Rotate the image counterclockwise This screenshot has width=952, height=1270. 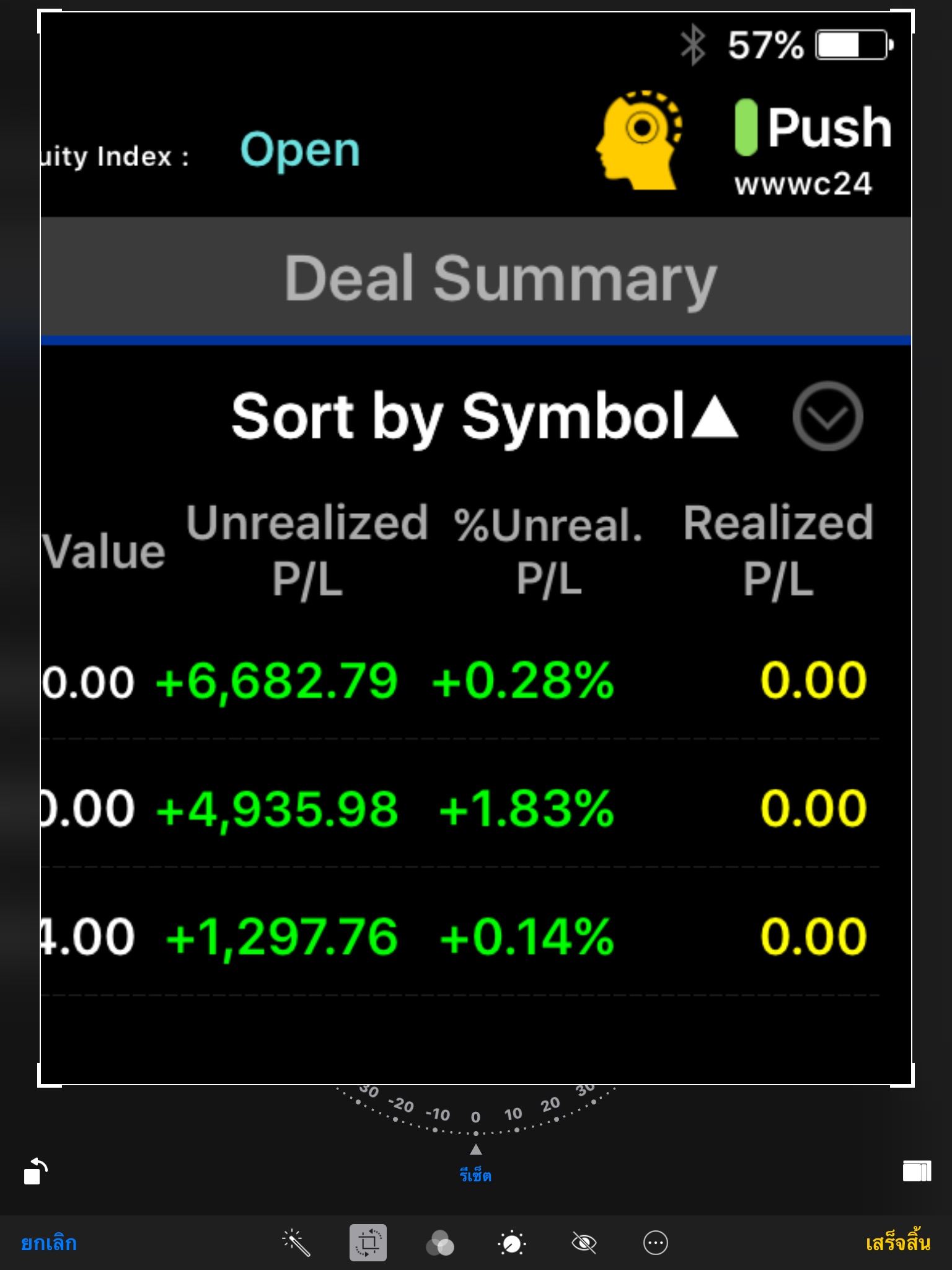35,1171
